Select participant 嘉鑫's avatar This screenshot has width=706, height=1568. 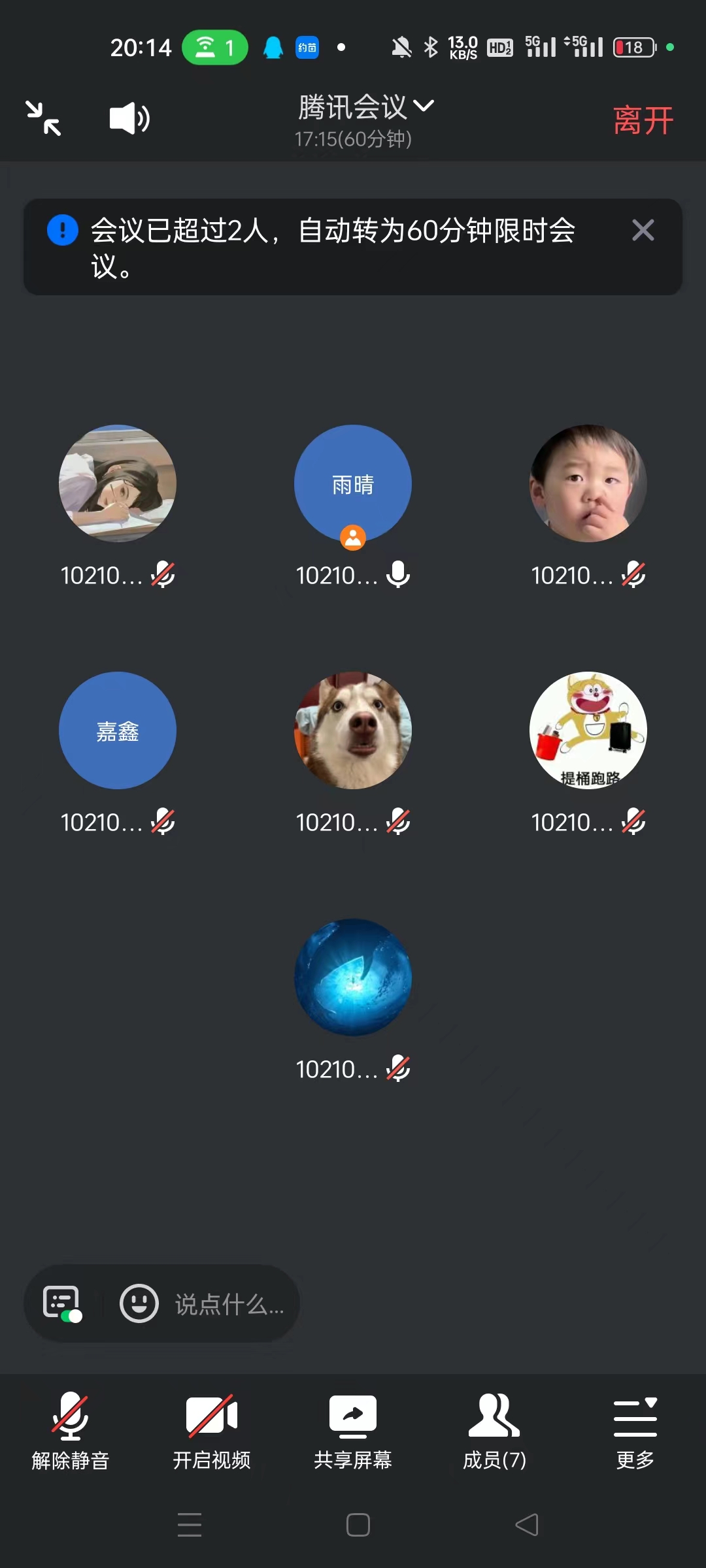pos(118,730)
